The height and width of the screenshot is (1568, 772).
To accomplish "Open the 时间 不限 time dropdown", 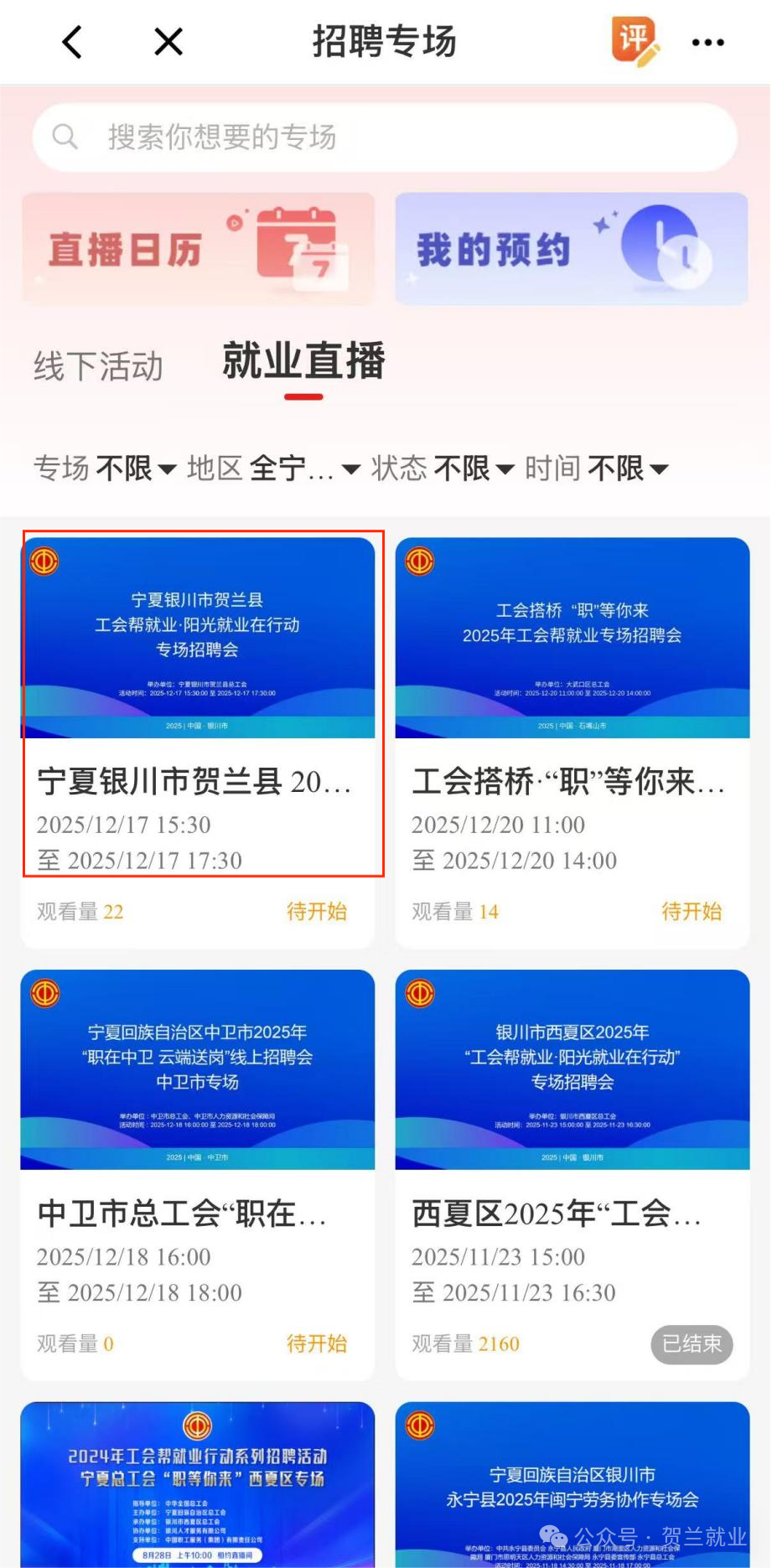I will (x=605, y=468).
